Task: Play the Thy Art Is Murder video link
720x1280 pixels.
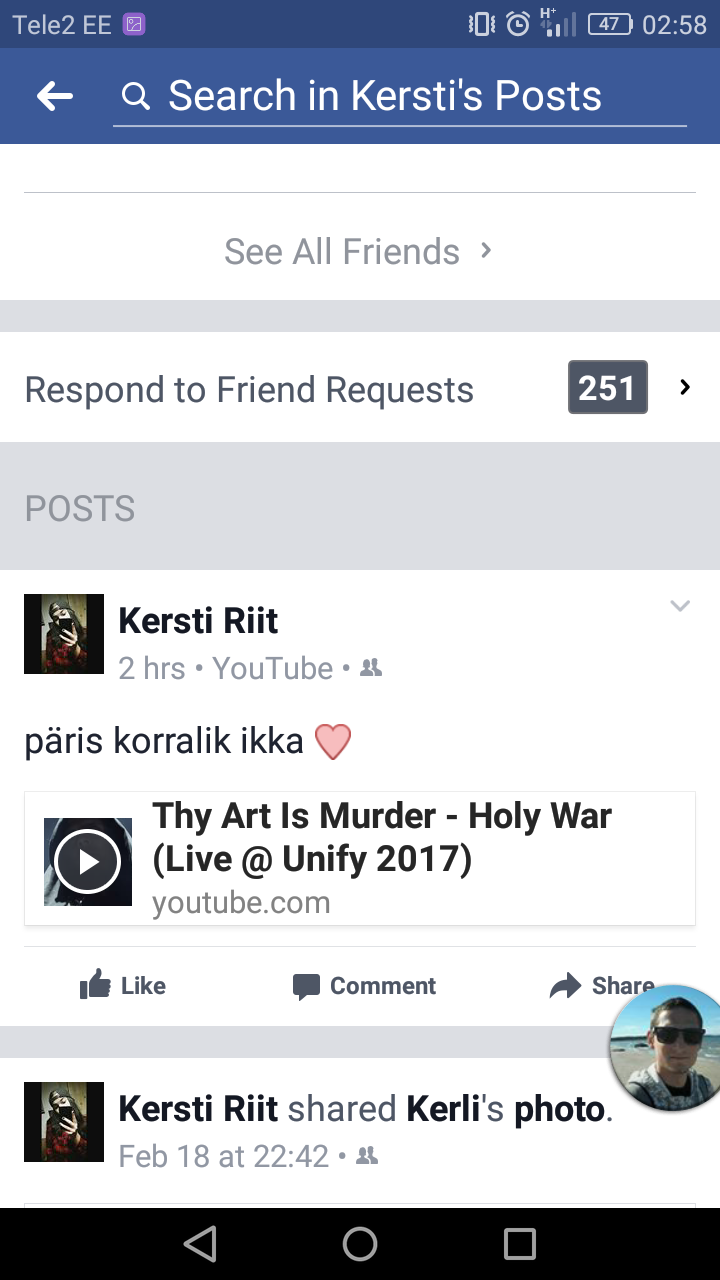Action: tap(360, 859)
